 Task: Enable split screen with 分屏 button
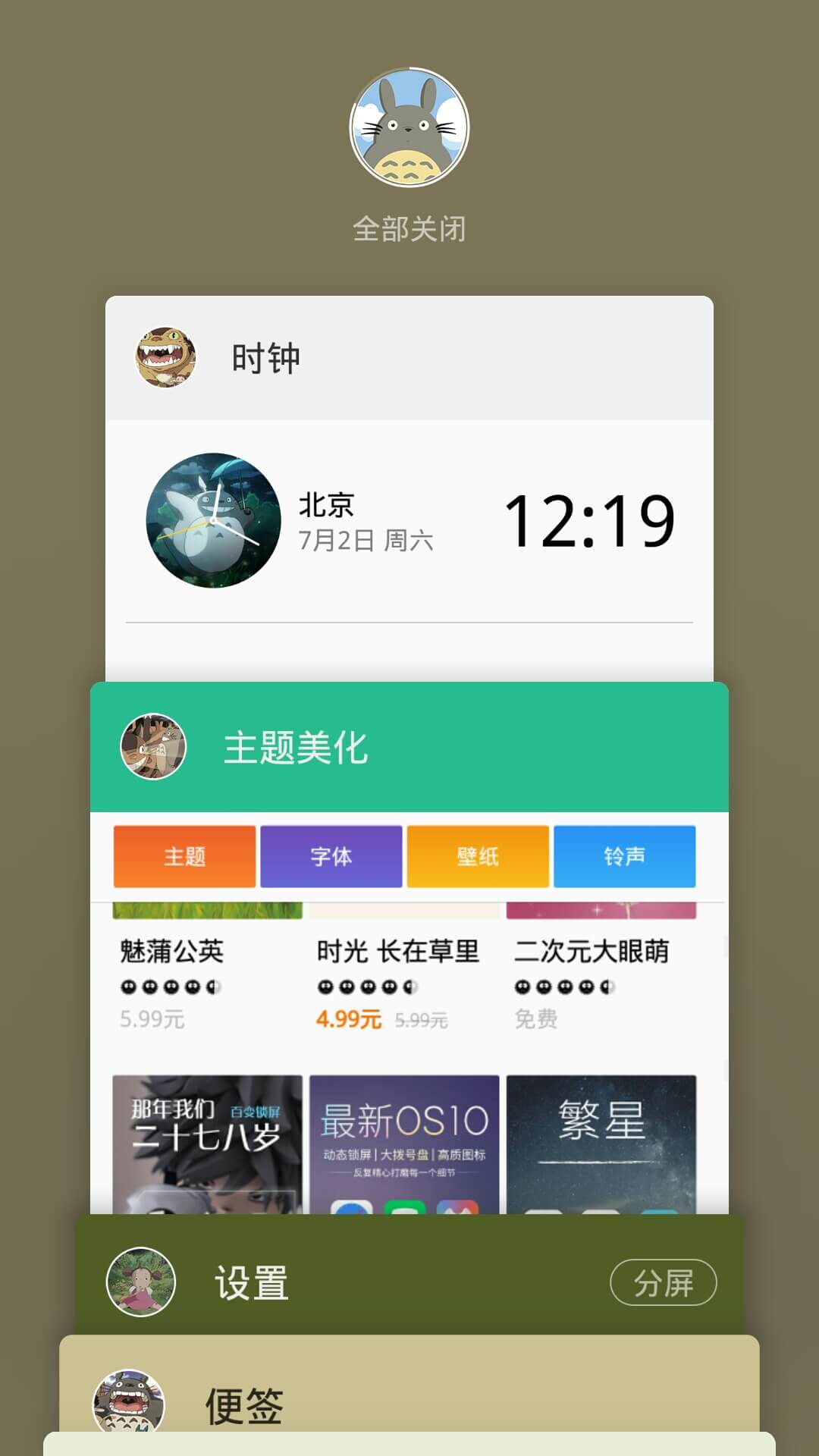coord(664,1282)
